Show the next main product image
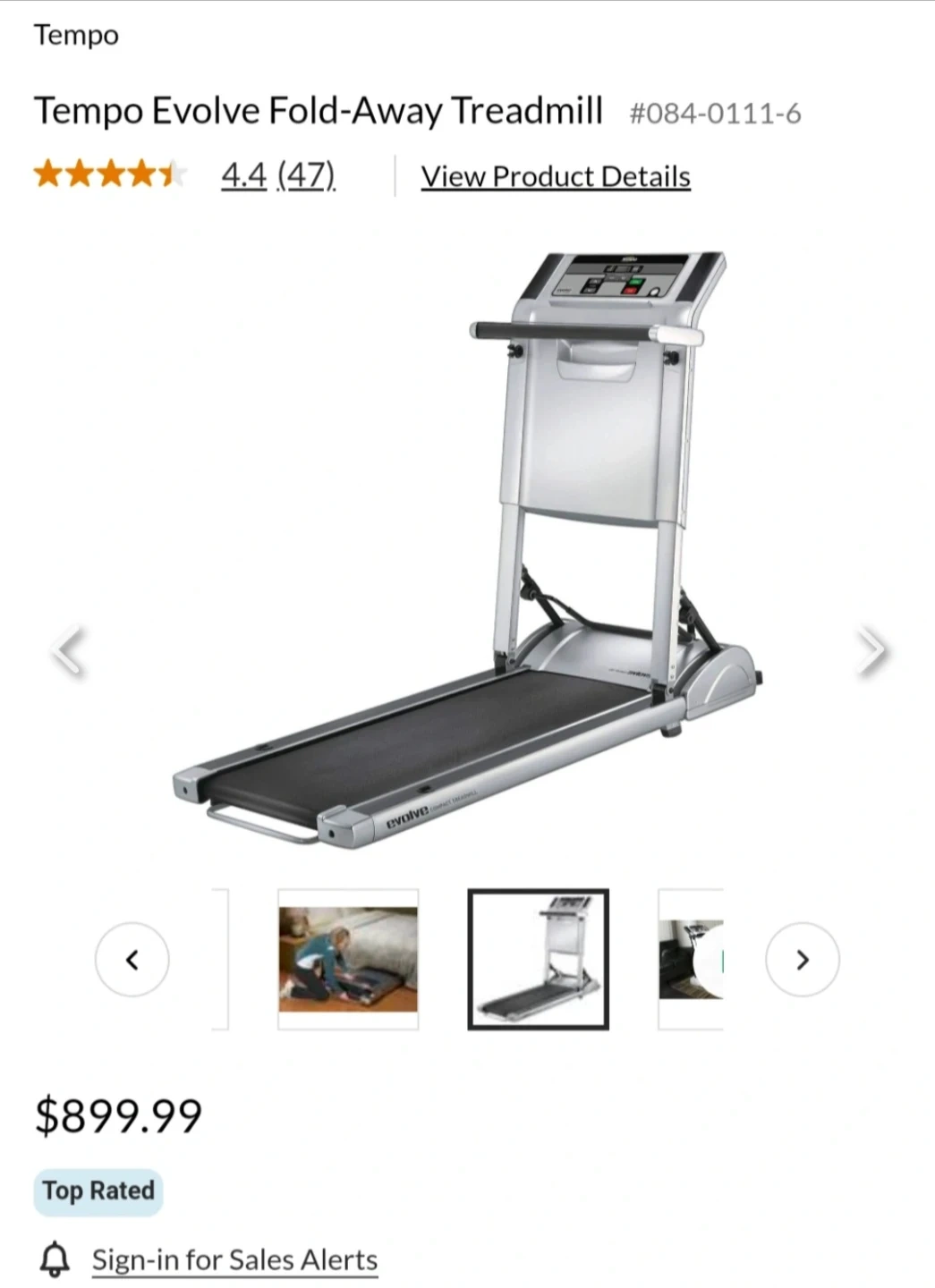 869,650
